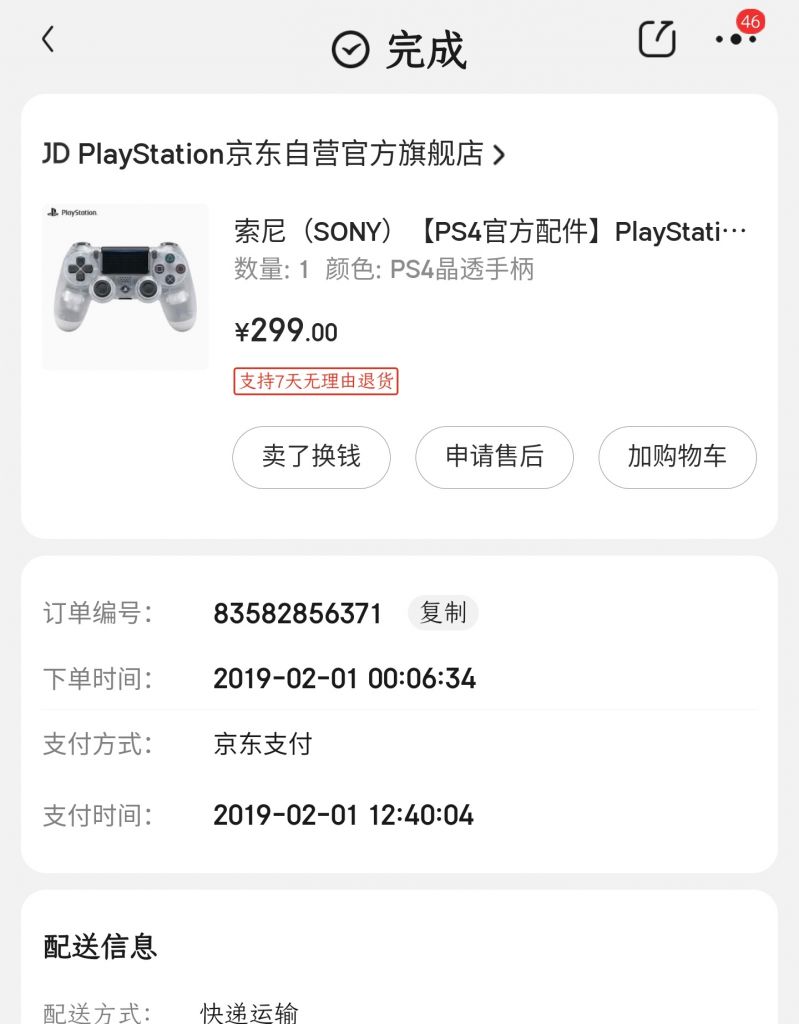Open the more options ellipsis menu

coord(733,40)
